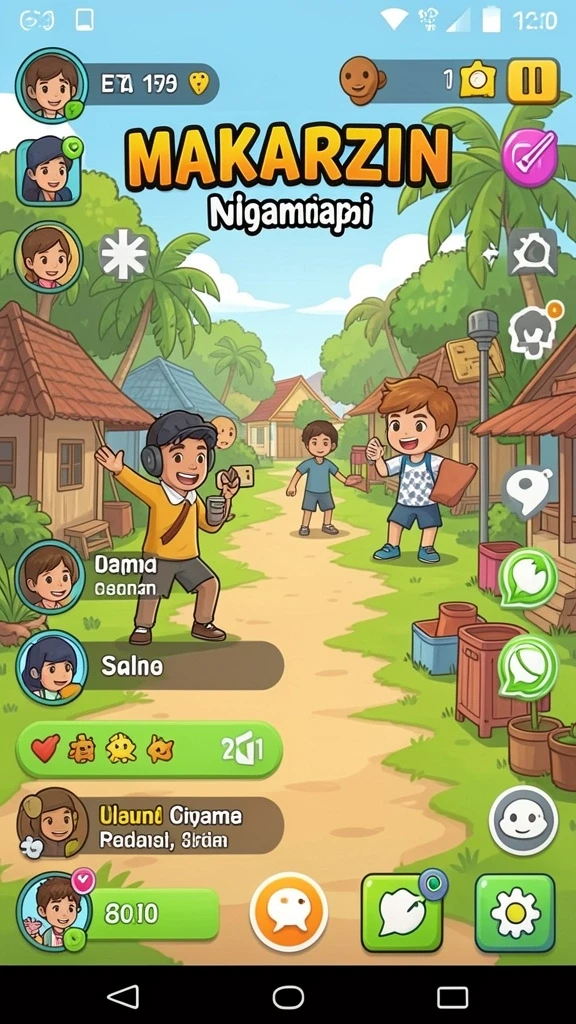Tap the white asterisk icon
The image size is (576, 1024).
[x=123, y=255]
